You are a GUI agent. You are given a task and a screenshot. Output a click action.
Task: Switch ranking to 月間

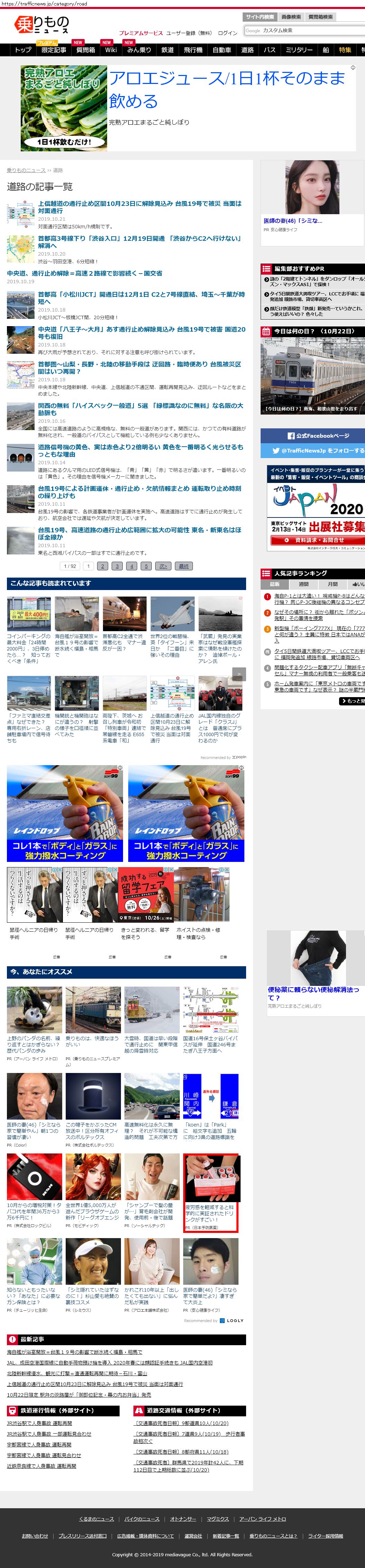click(x=333, y=584)
